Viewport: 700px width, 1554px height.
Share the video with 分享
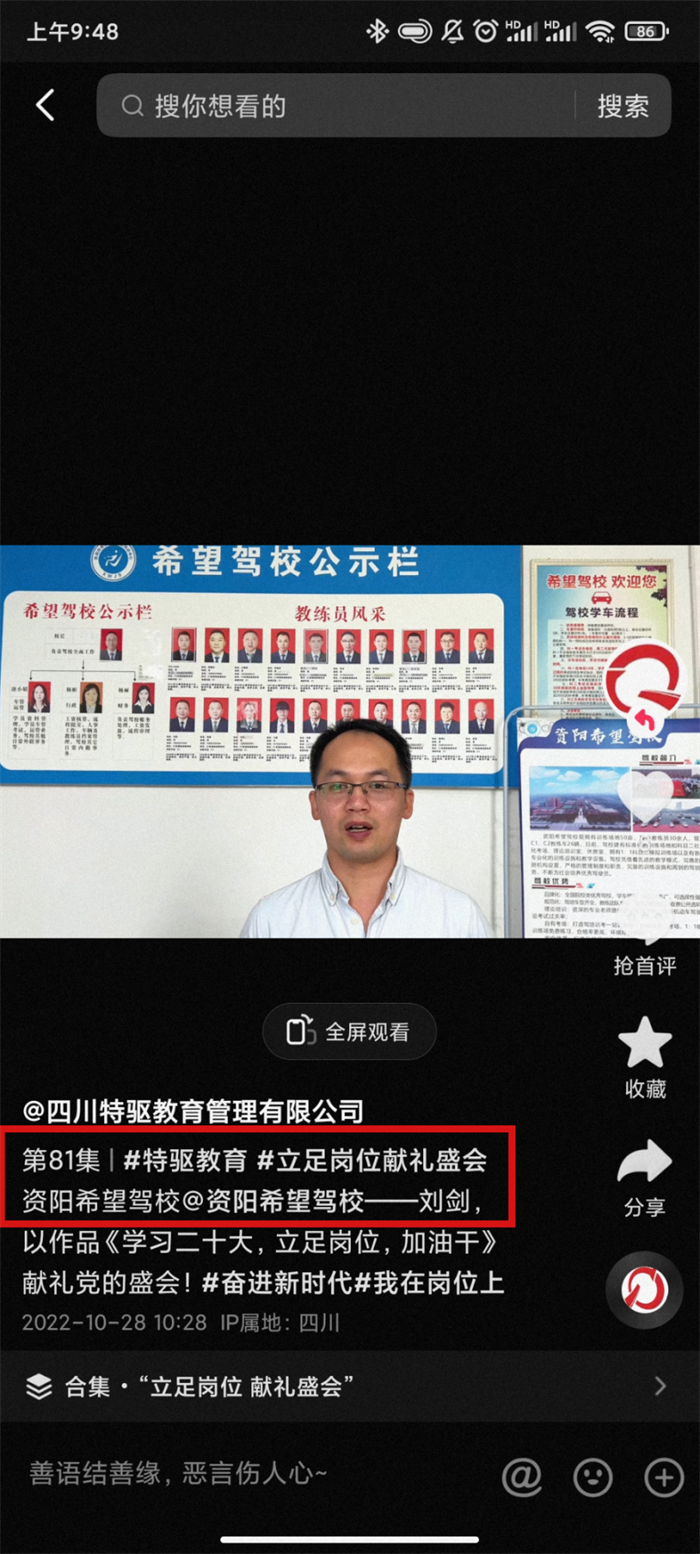click(644, 1175)
